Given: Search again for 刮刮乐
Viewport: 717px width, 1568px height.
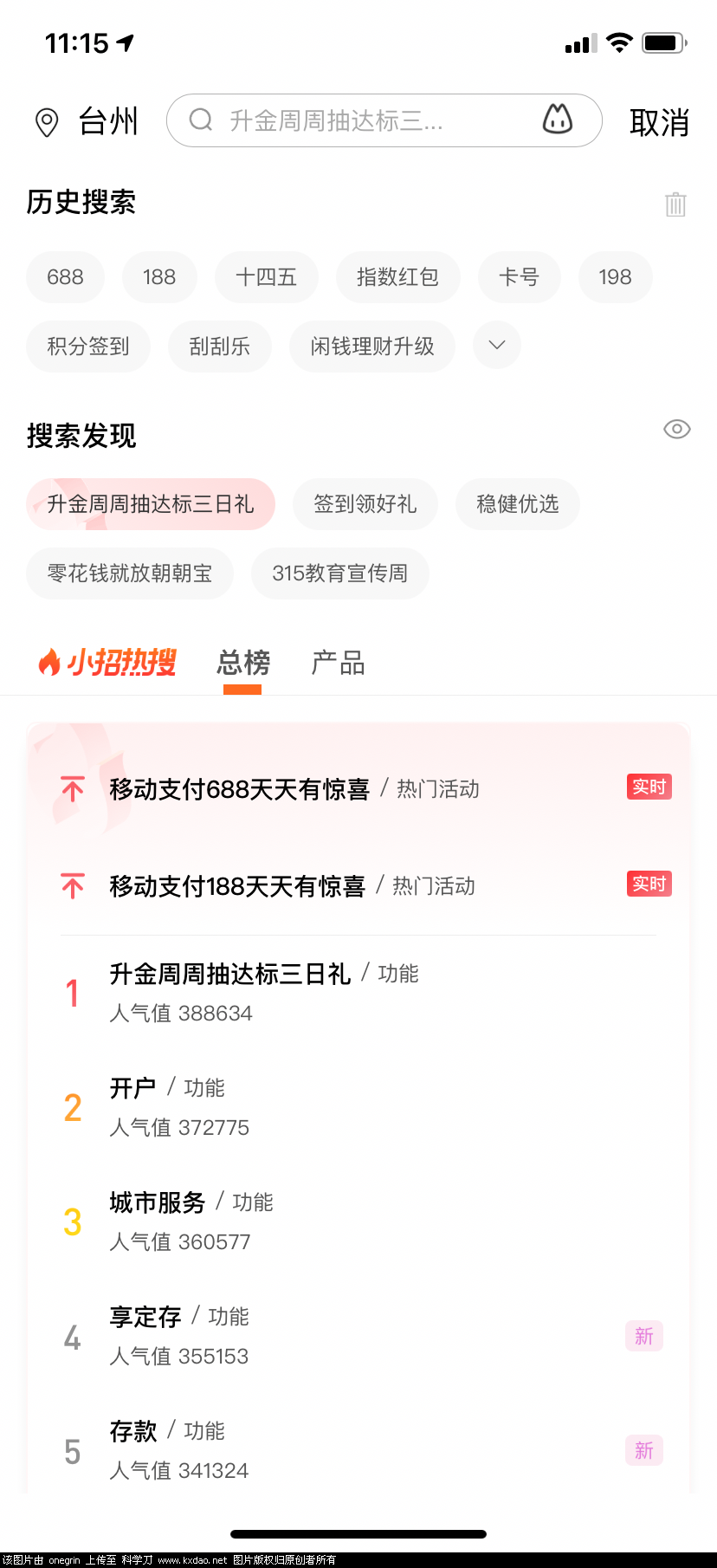Looking at the screenshot, I should click(x=219, y=347).
